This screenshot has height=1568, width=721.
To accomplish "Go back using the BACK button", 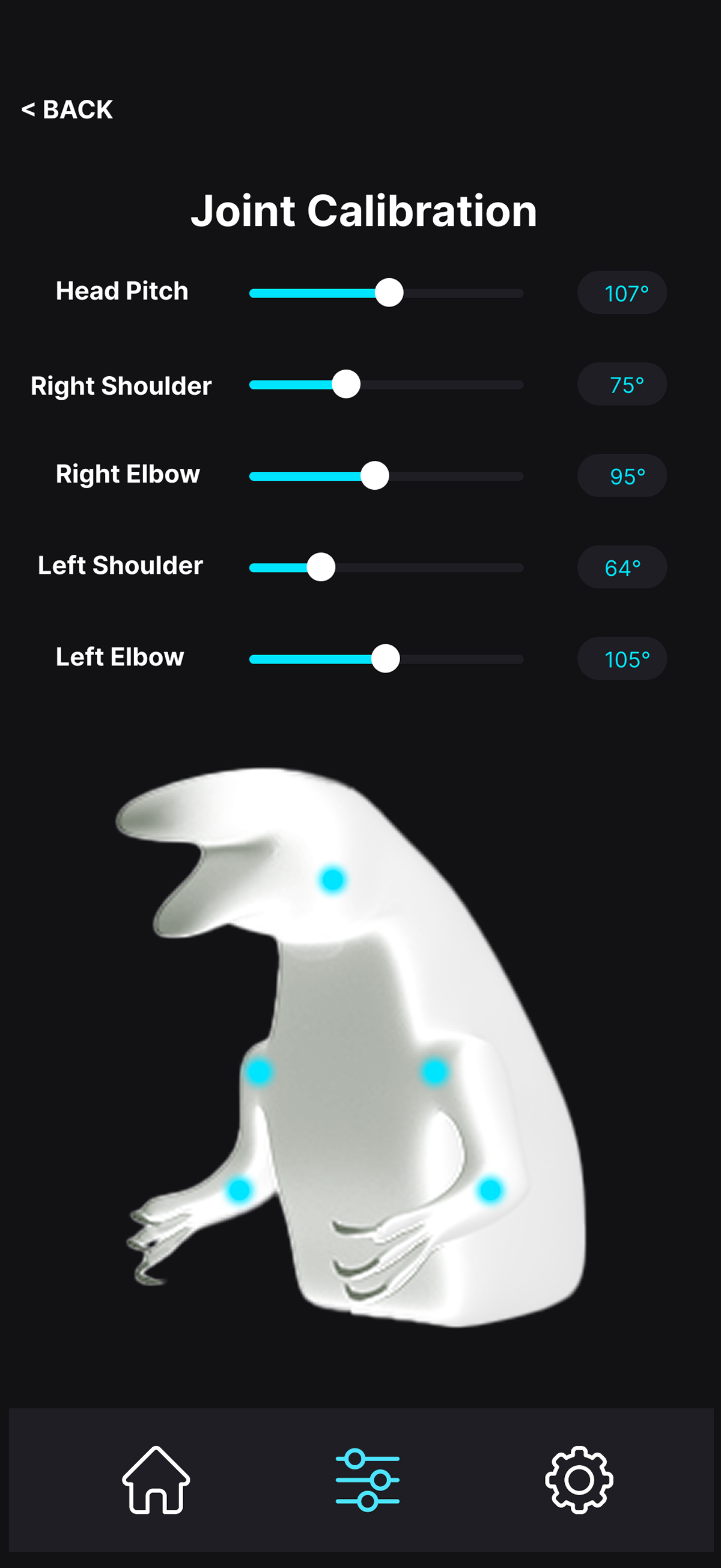I will 67,110.
